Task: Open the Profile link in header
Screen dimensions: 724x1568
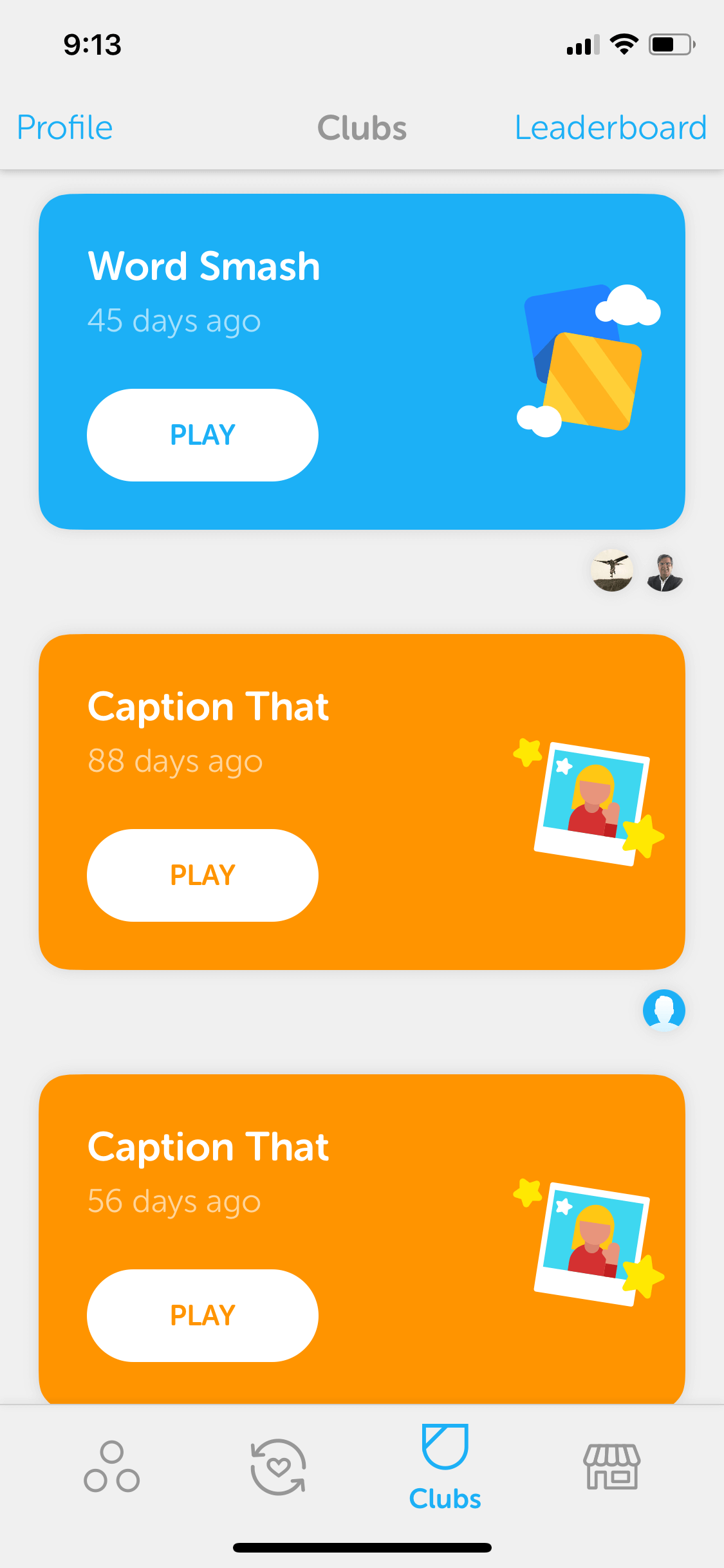Action: (x=65, y=127)
